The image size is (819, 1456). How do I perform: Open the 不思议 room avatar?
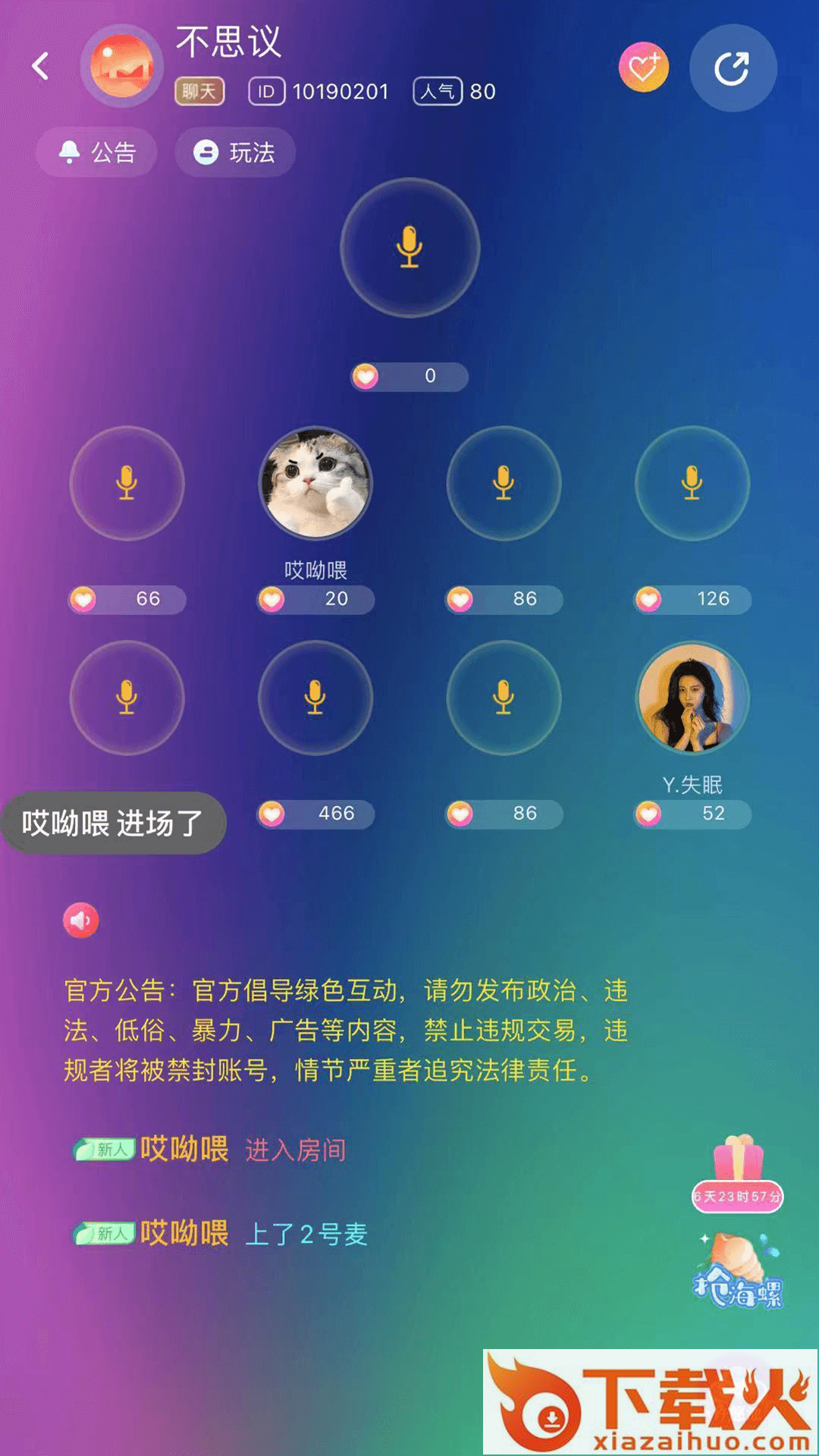(122, 67)
